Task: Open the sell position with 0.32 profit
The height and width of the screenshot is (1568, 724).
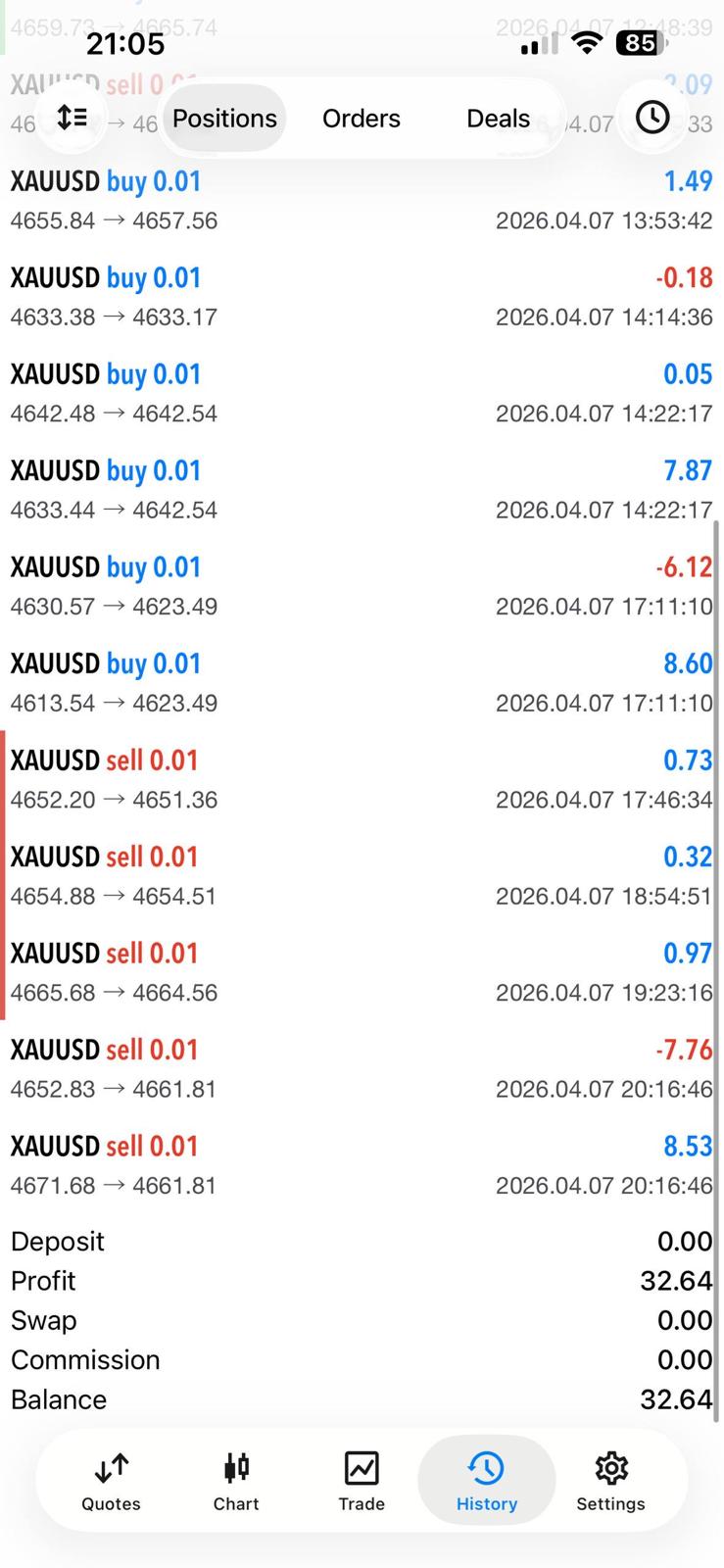Action: [362, 876]
